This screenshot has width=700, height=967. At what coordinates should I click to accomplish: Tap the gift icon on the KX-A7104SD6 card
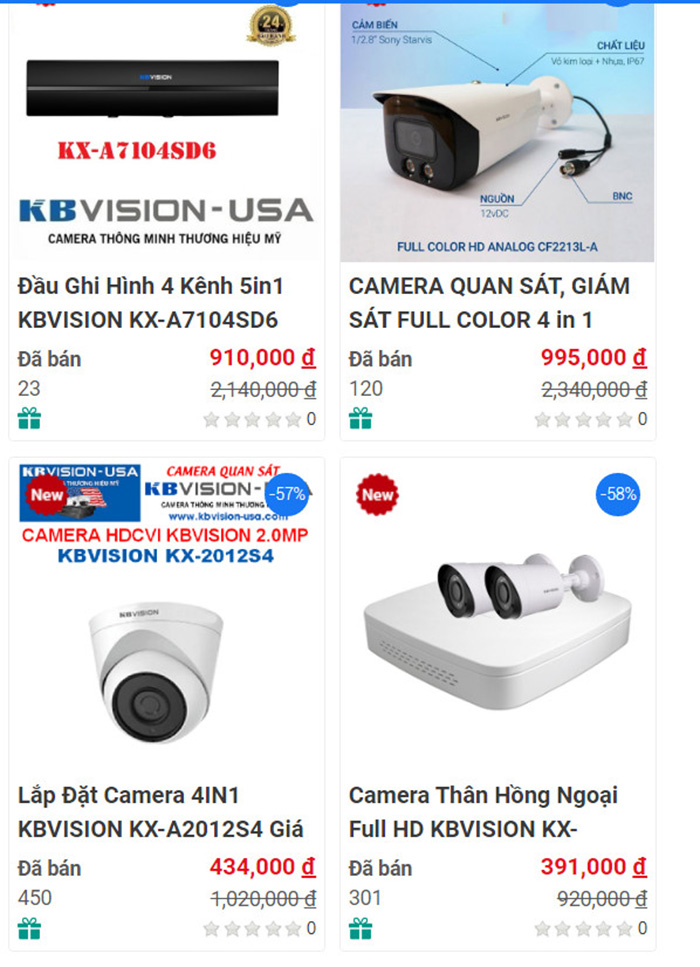[29, 418]
